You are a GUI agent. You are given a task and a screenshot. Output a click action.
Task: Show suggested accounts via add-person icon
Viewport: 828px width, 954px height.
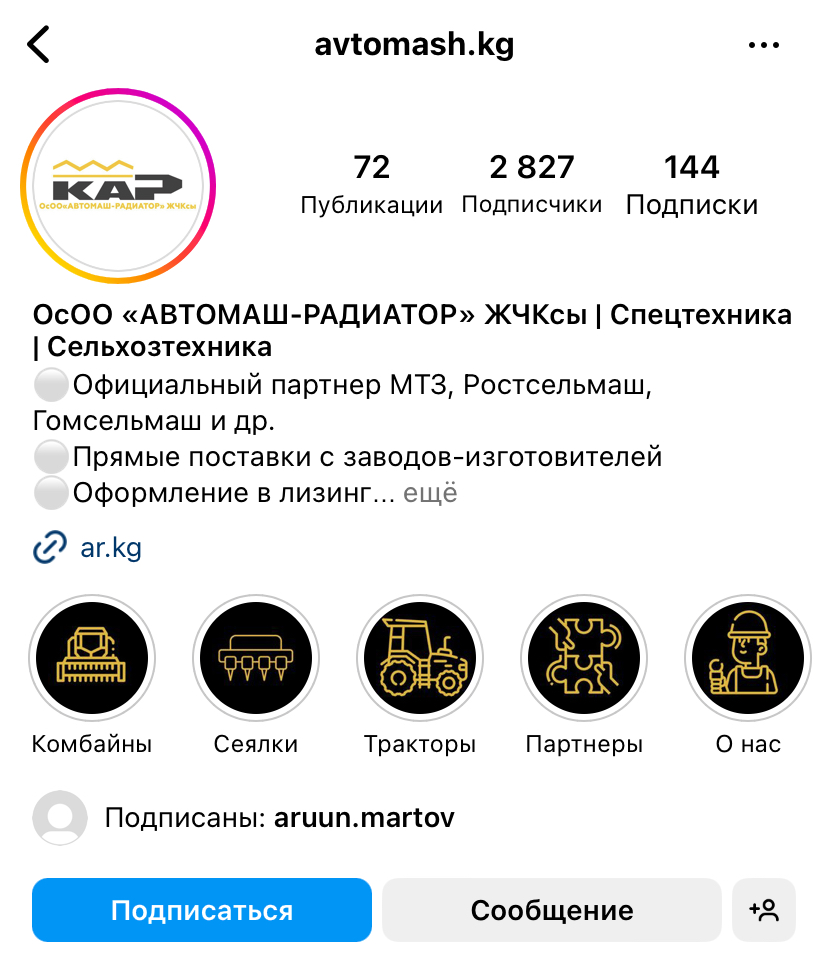coord(764,910)
